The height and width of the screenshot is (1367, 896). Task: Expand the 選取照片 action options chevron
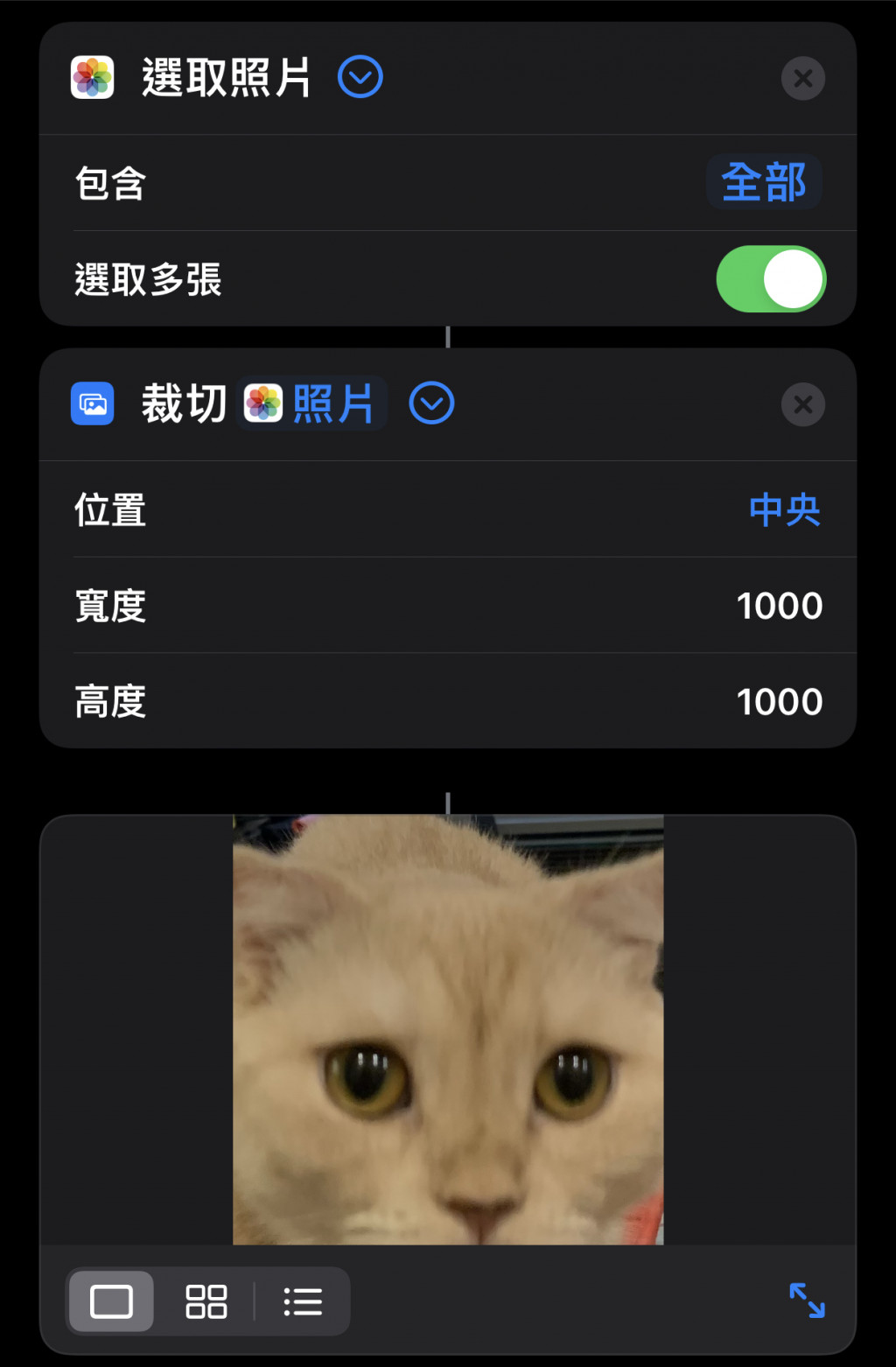tap(360, 77)
